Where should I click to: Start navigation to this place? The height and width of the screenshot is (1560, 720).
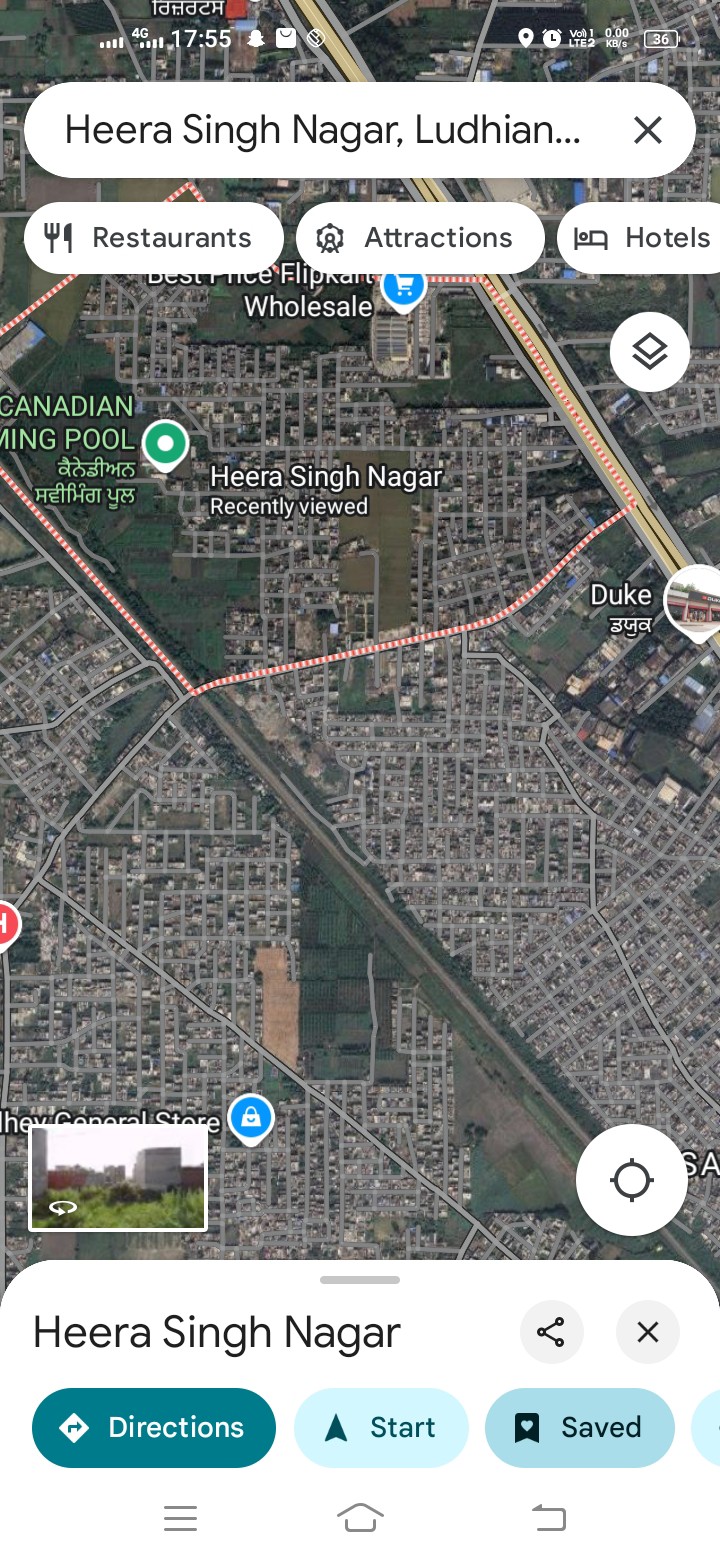click(x=381, y=1427)
